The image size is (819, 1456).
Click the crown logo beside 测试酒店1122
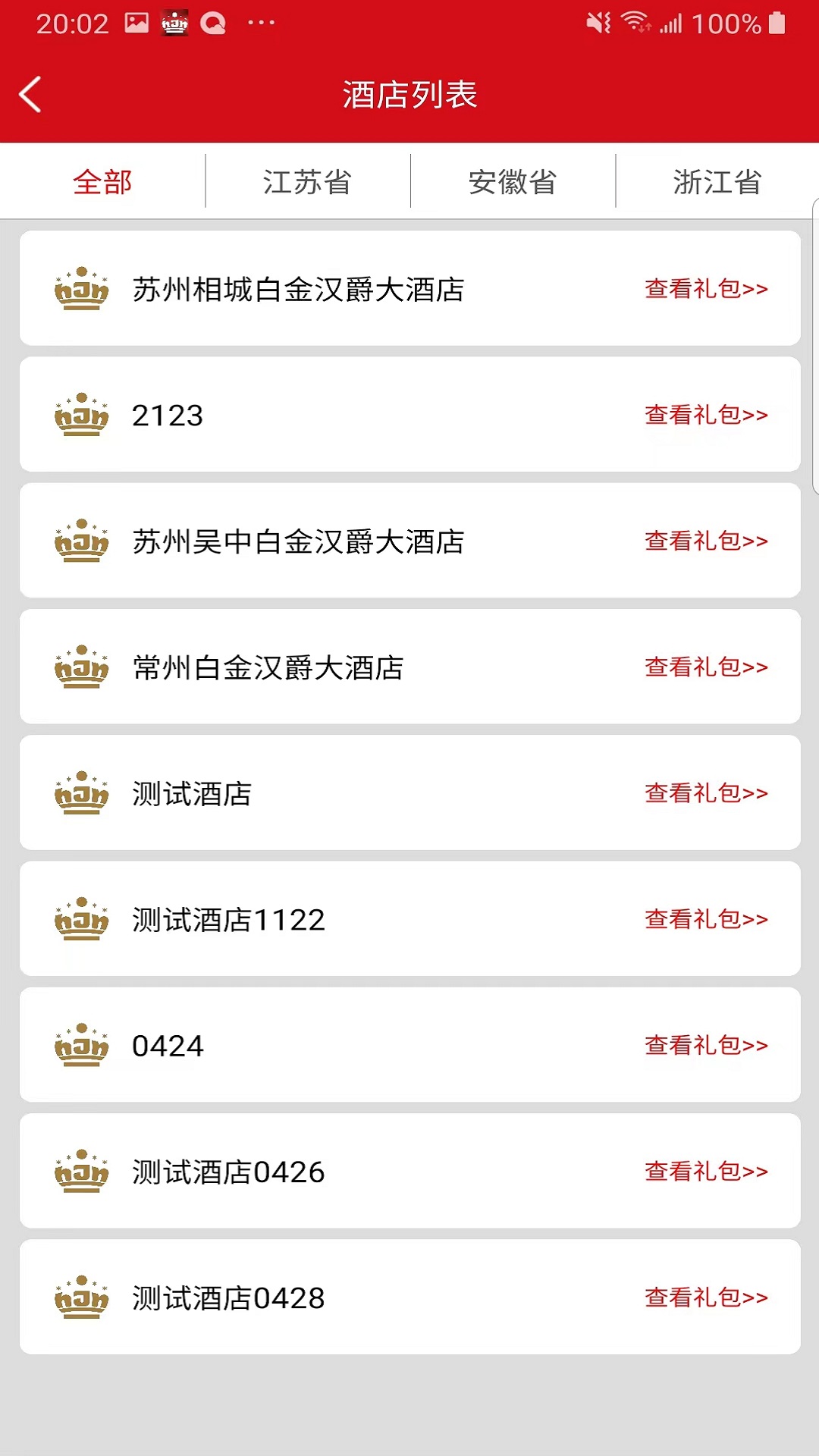(82, 919)
